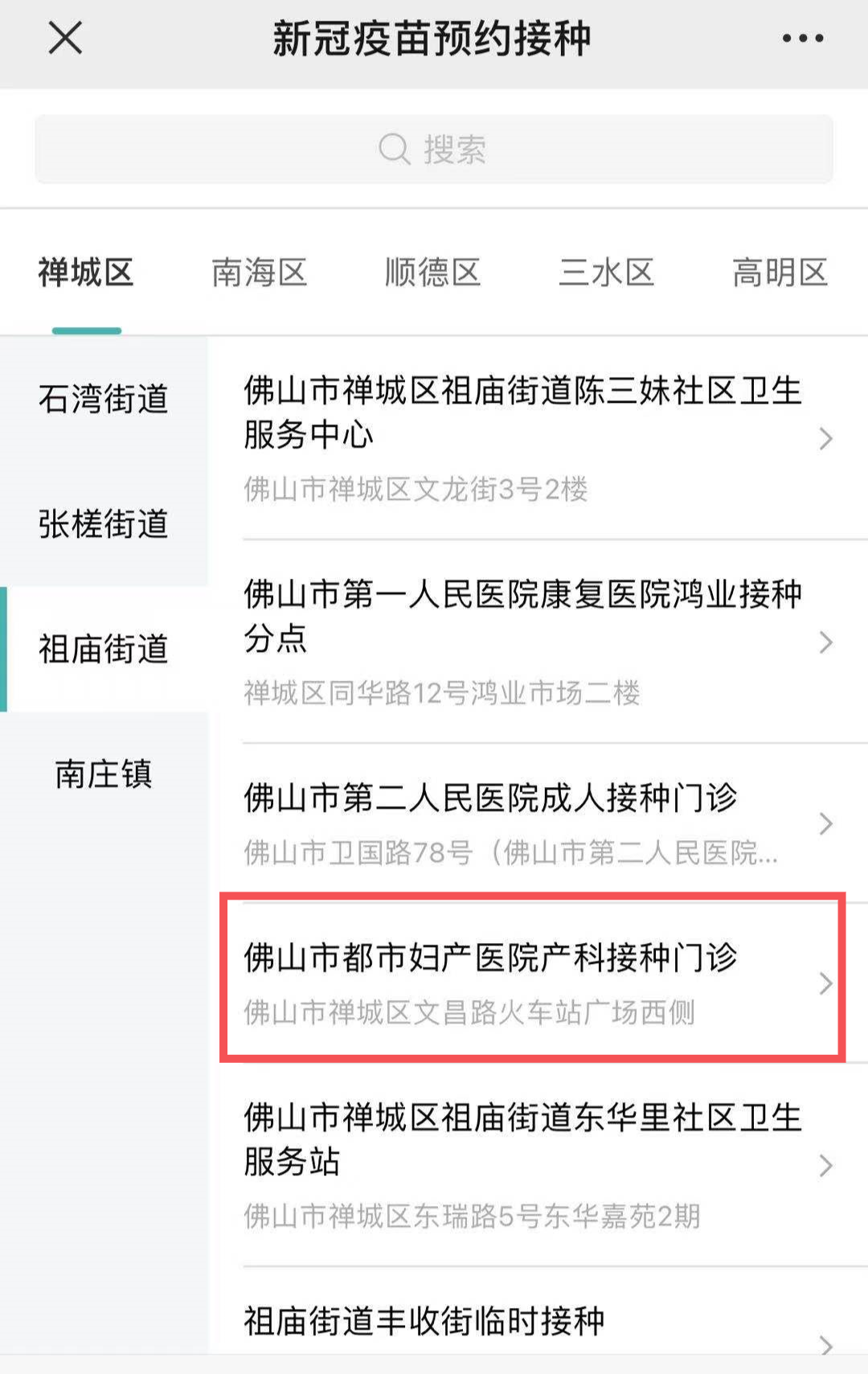
Task: Select 南庄镇 in the sidebar
Action: [x=104, y=774]
